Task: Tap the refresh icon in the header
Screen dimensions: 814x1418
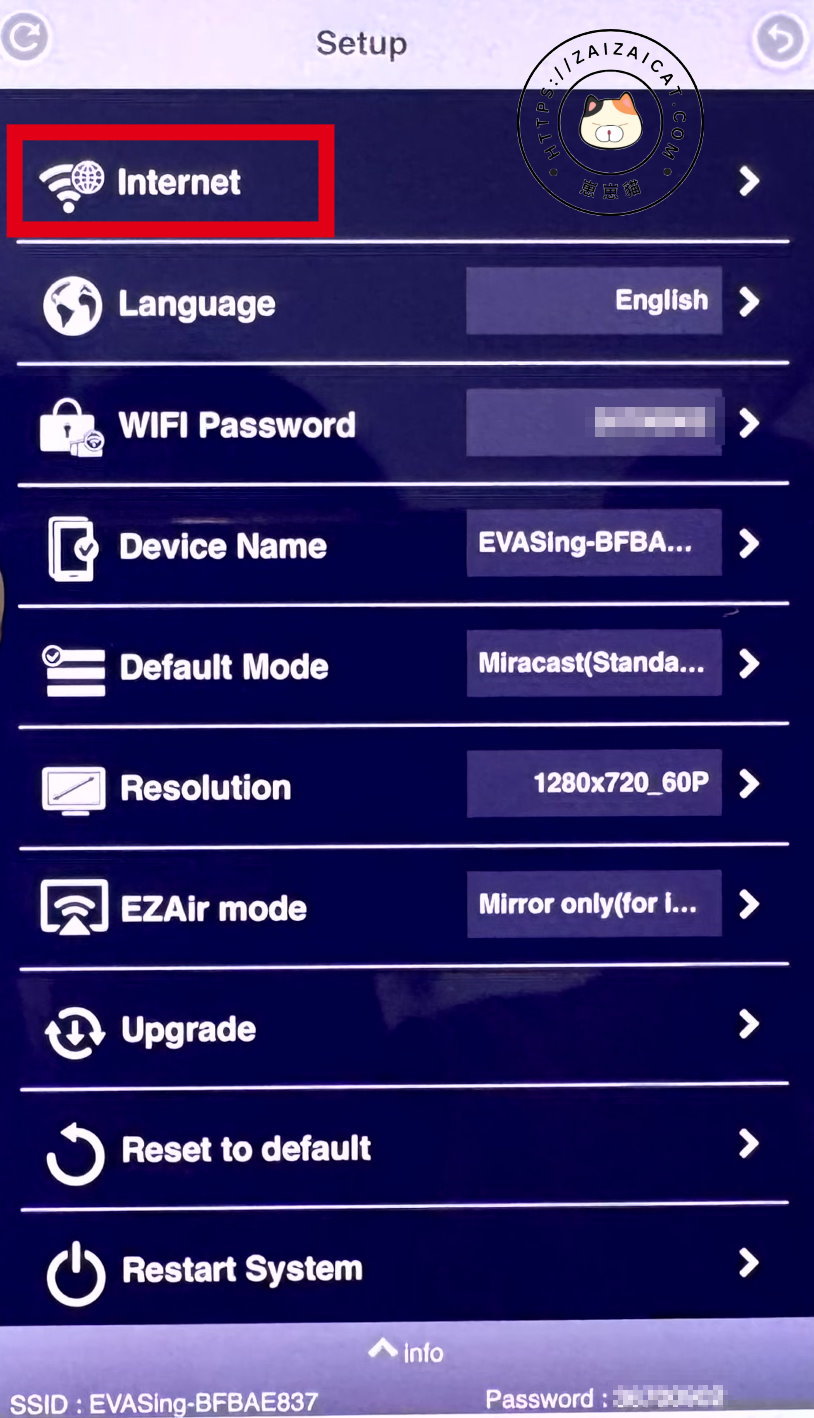Action: [24, 41]
